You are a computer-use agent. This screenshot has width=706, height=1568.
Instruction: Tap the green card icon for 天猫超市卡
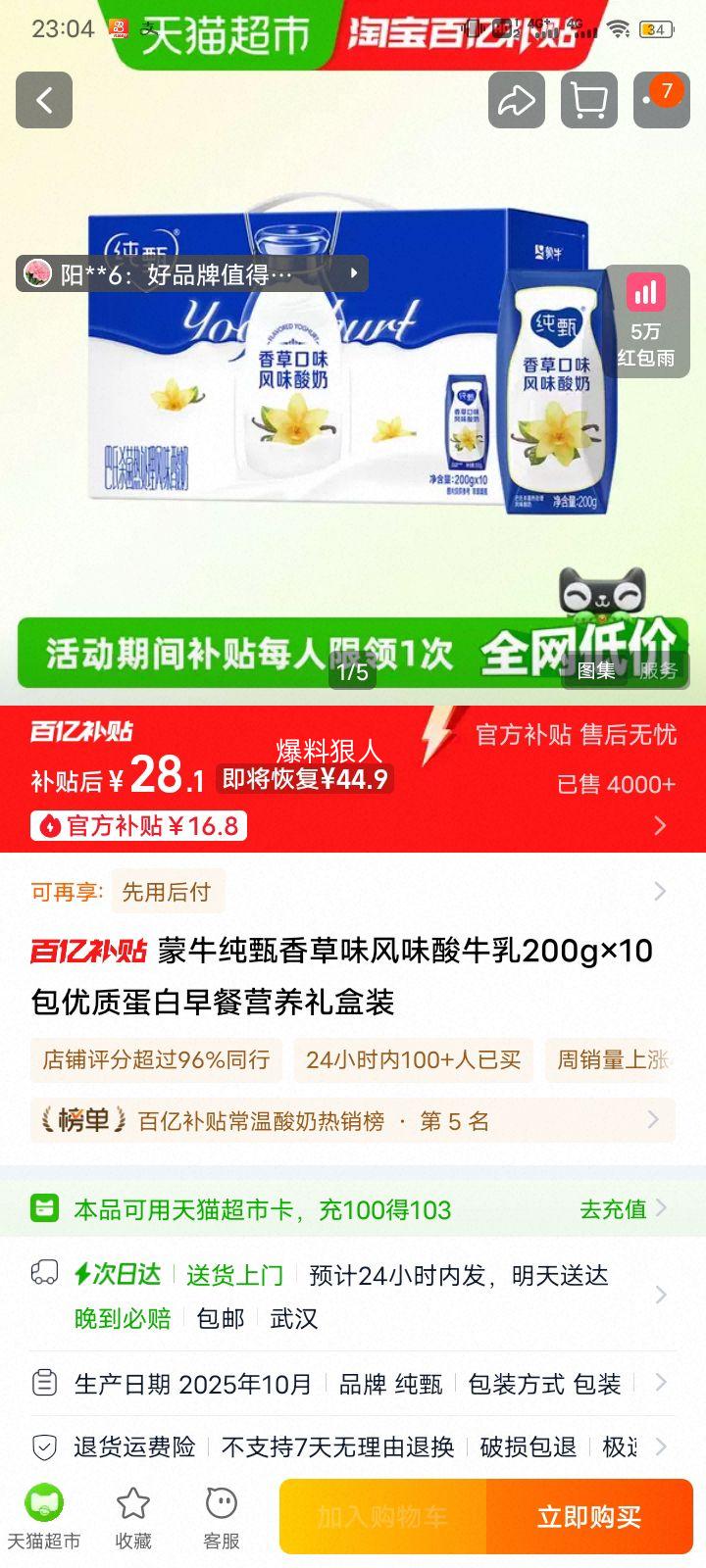click(43, 1209)
